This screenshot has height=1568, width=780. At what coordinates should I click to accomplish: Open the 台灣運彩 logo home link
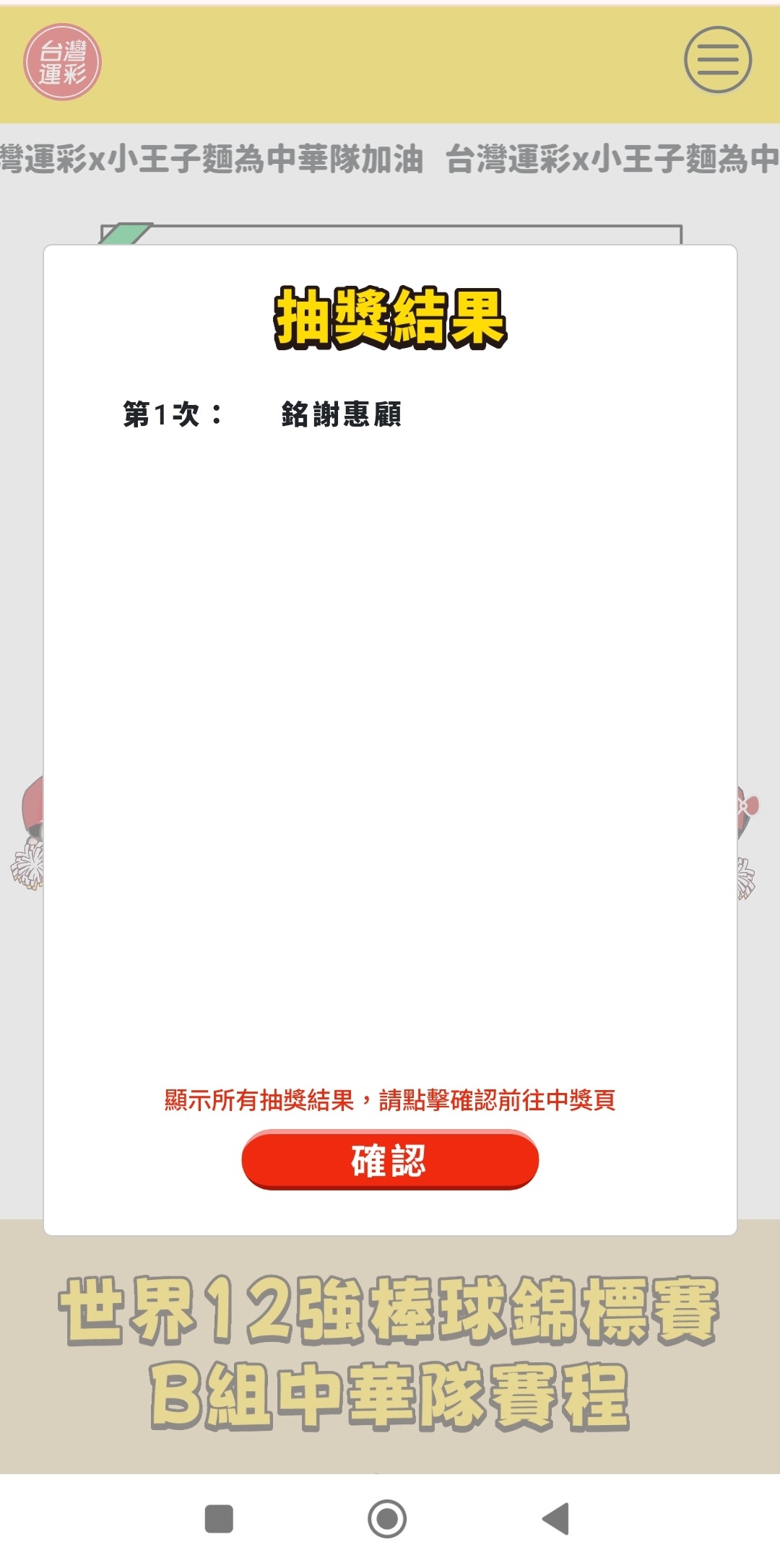pyautogui.click(x=63, y=62)
